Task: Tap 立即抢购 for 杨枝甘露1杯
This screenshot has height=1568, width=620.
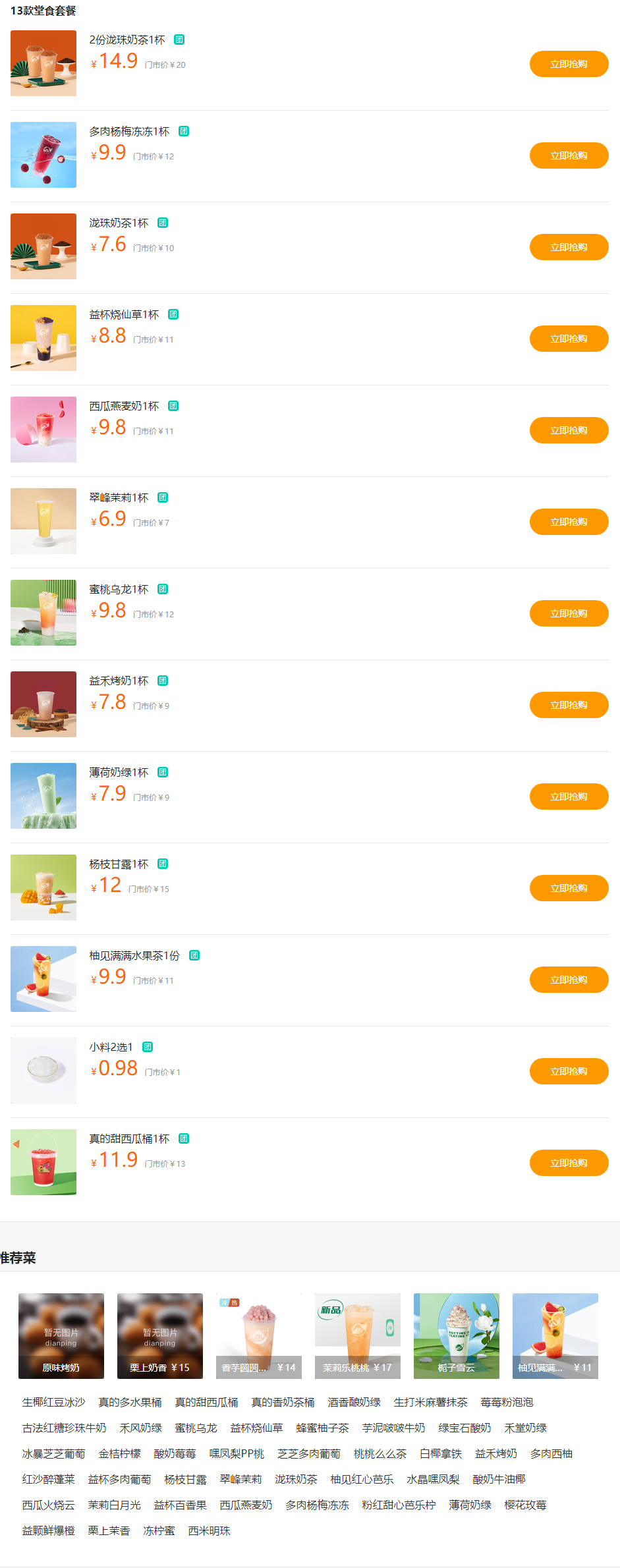Action: coord(569,888)
